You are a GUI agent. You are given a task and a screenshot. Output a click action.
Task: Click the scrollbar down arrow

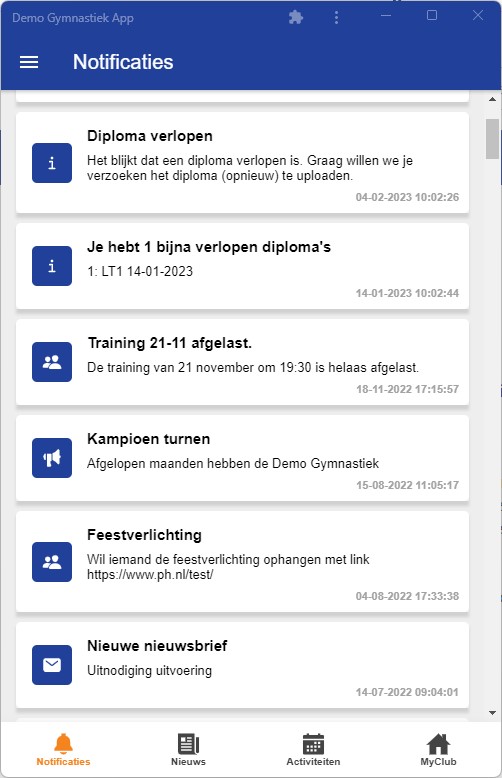click(x=492, y=713)
